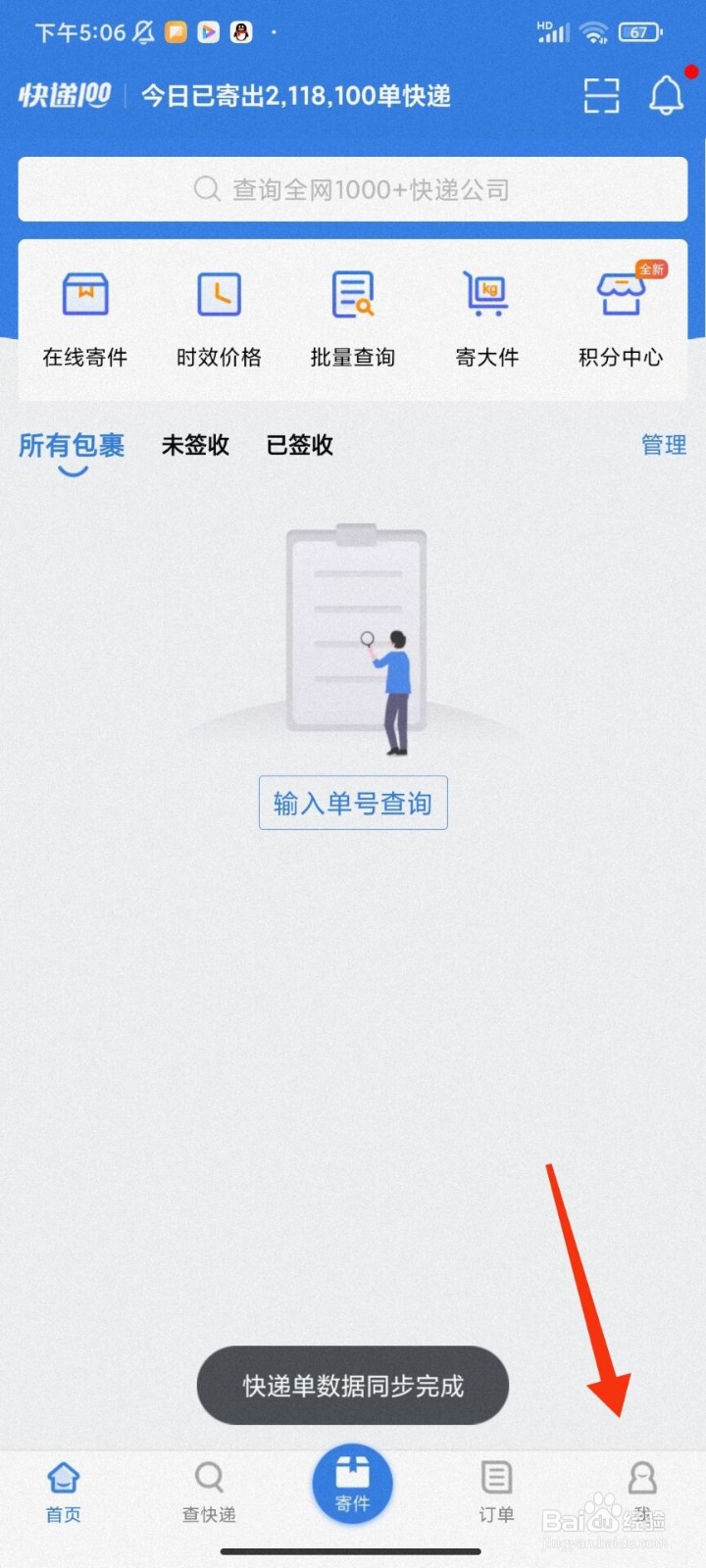
Task: Select the central 寄件 send package icon
Action: (352, 1483)
